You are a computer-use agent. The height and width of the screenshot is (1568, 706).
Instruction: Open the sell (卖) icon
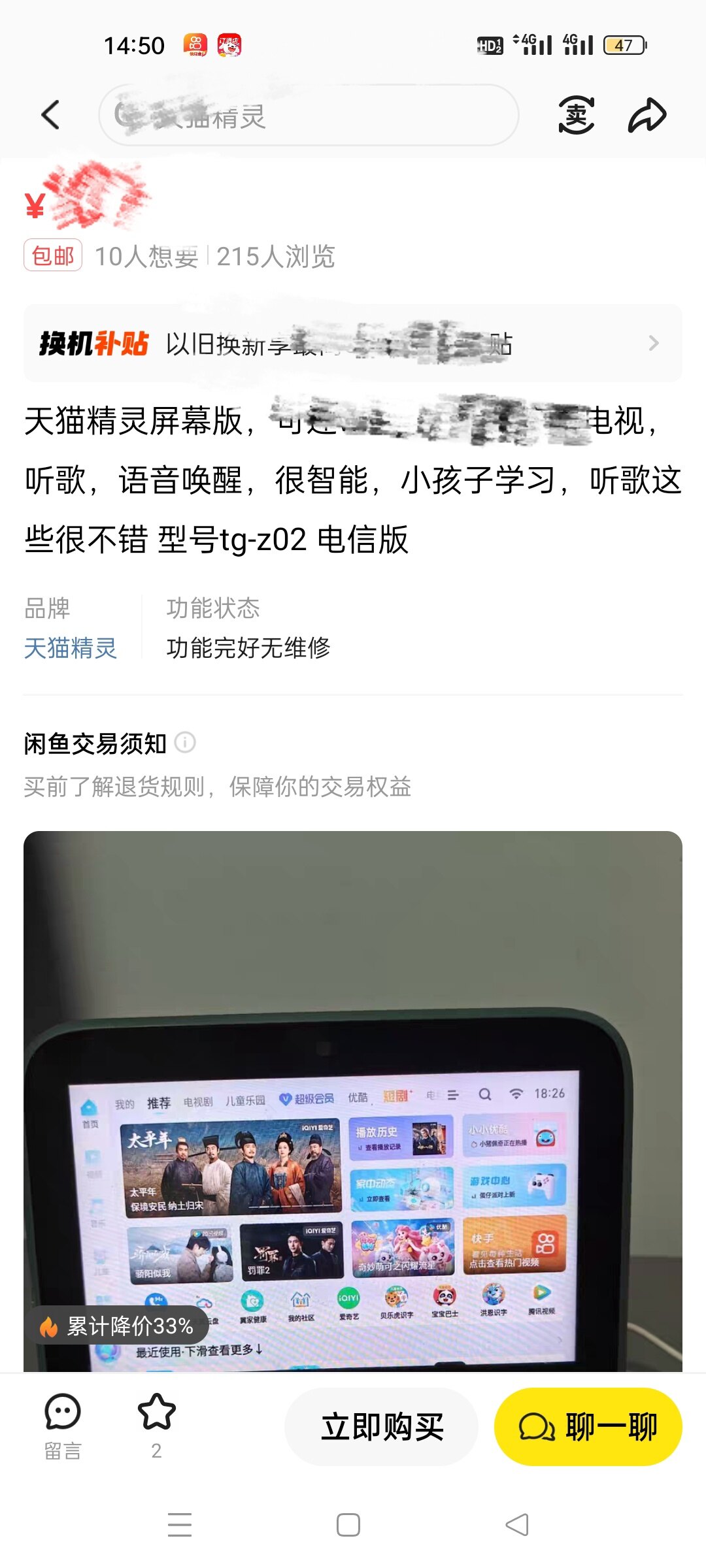point(576,116)
